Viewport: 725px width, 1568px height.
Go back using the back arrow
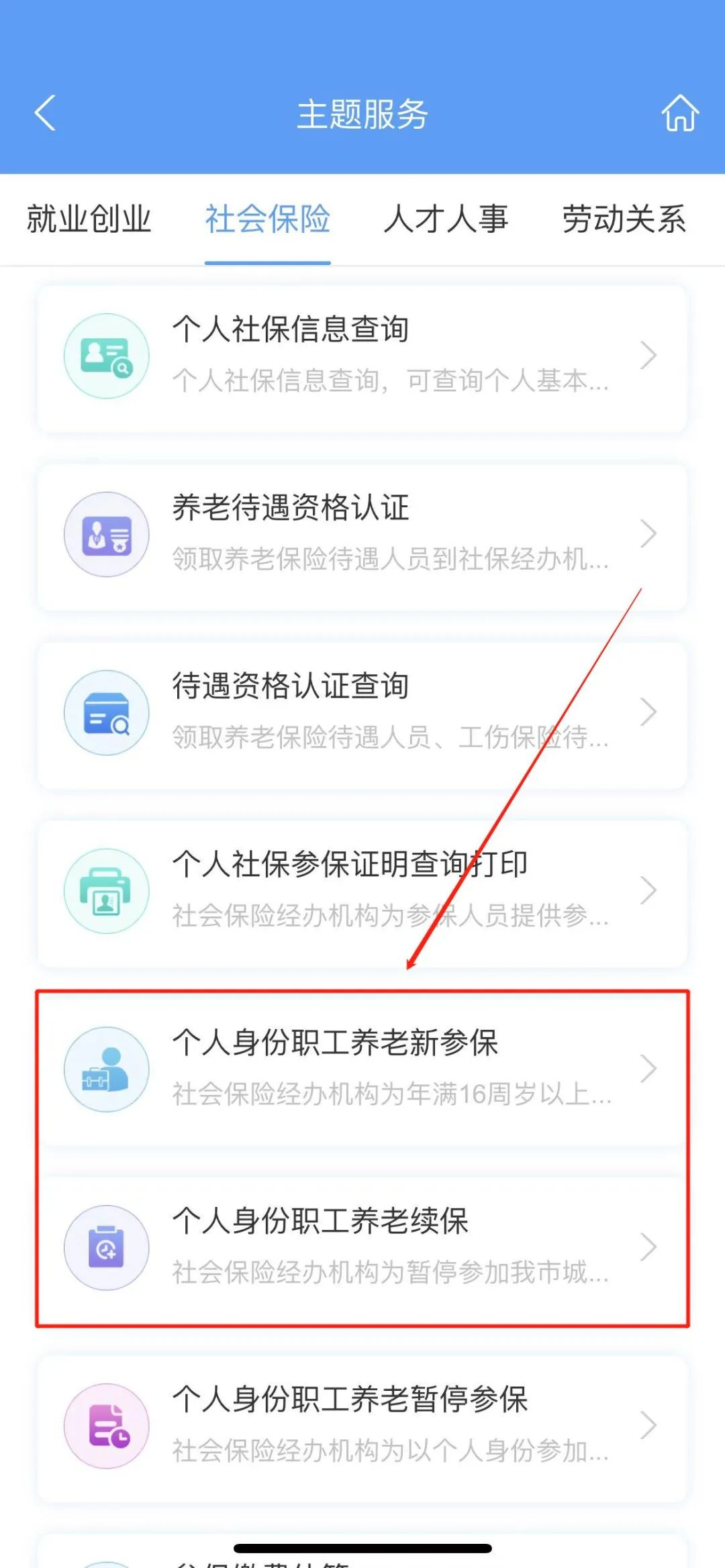(45, 113)
